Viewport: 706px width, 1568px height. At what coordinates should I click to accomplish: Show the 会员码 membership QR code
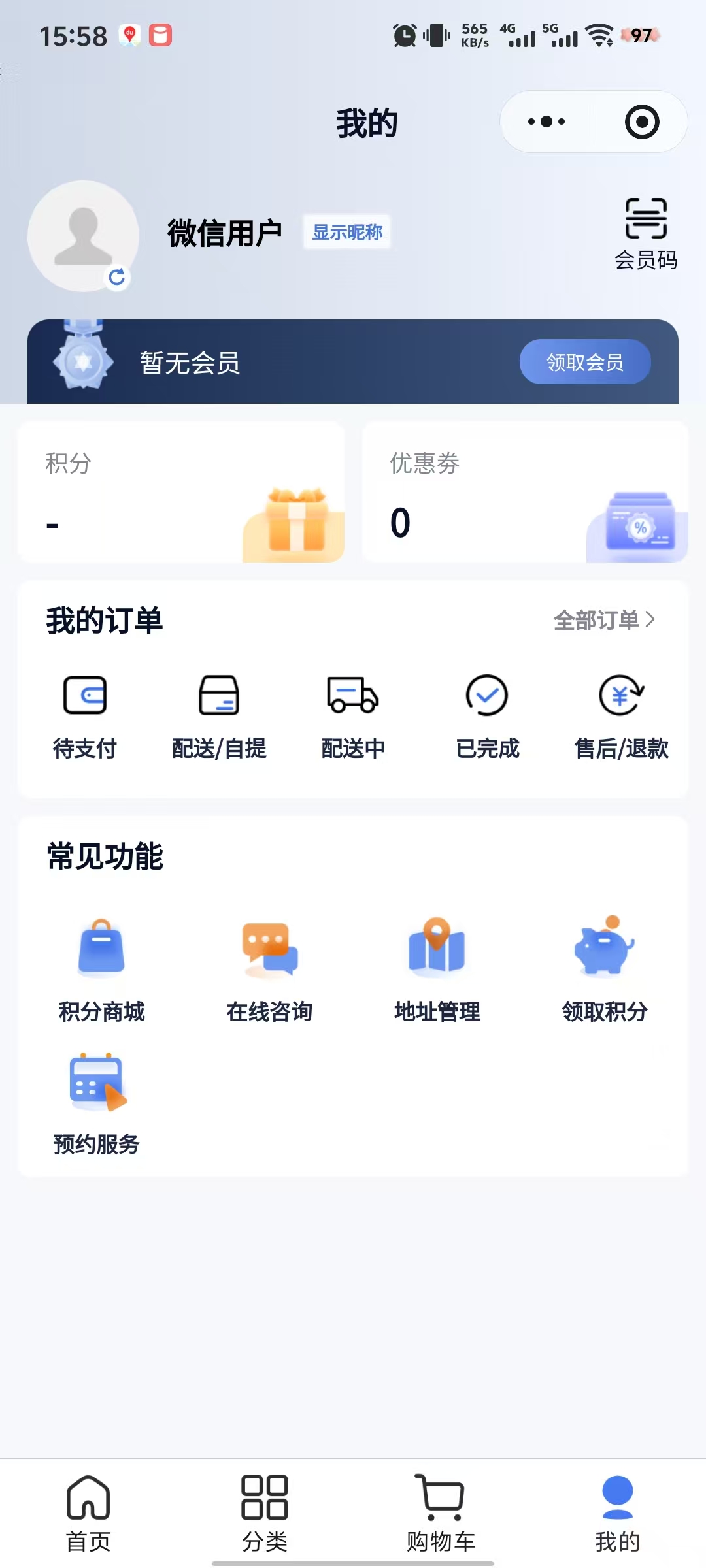pos(644,232)
